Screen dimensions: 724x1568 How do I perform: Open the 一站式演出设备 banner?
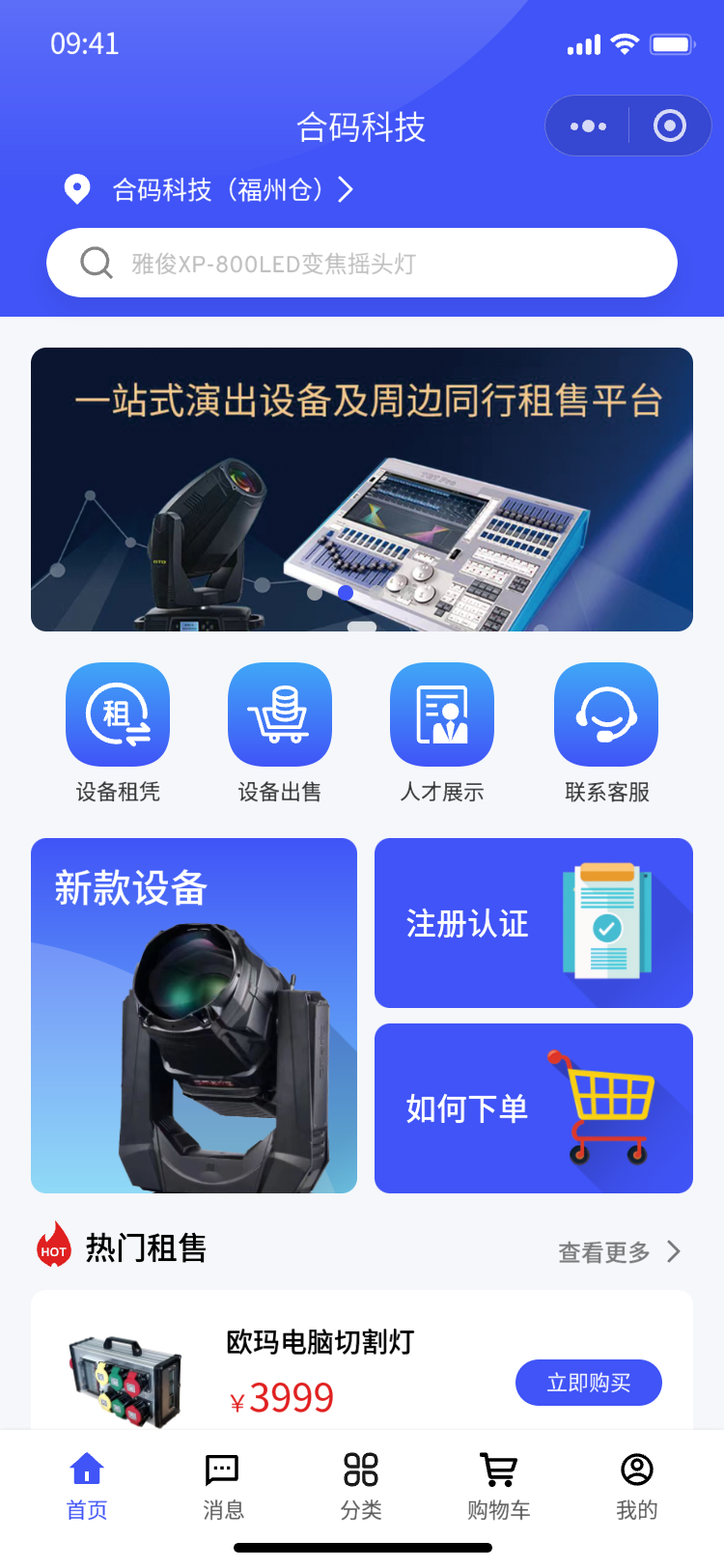point(362,490)
